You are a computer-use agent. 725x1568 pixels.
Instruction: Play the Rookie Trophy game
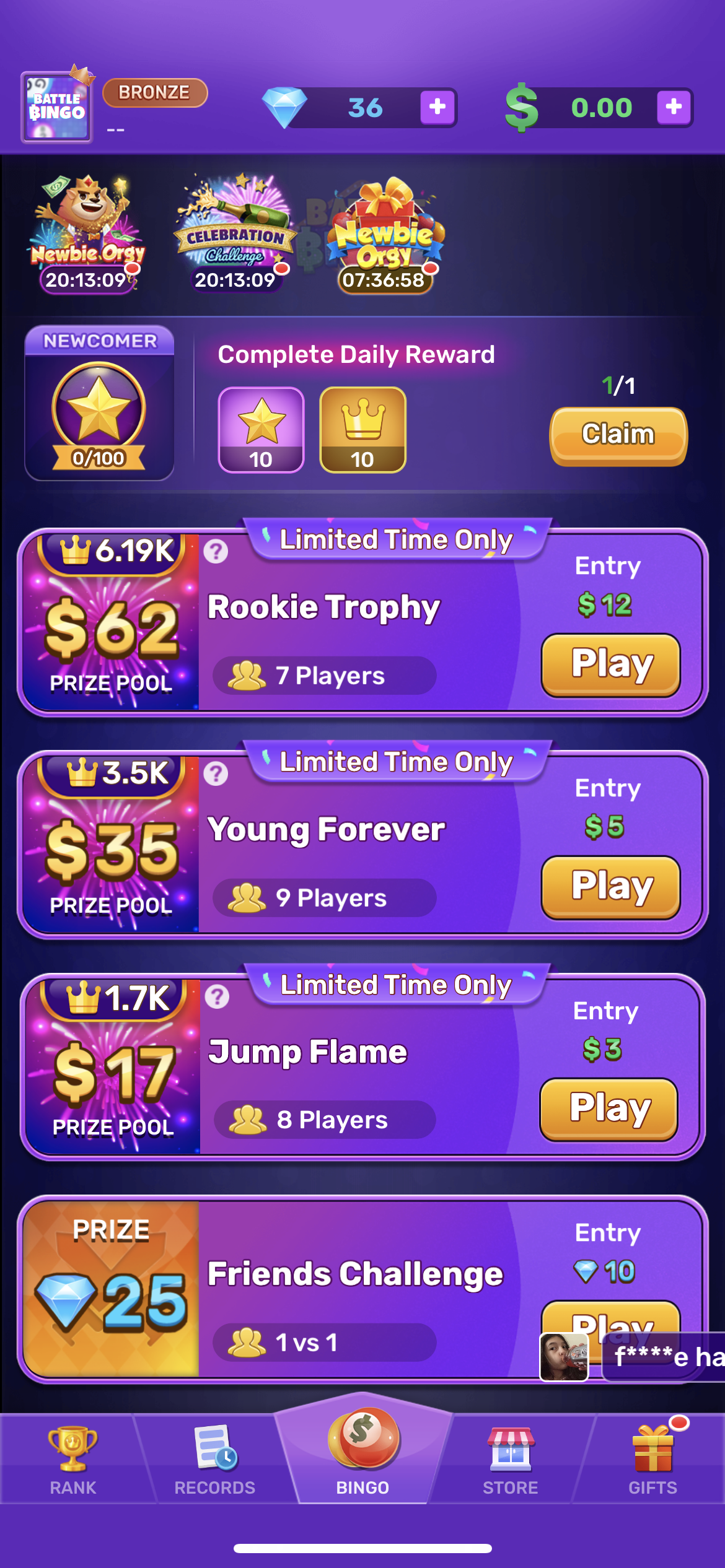tap(610, 665)
